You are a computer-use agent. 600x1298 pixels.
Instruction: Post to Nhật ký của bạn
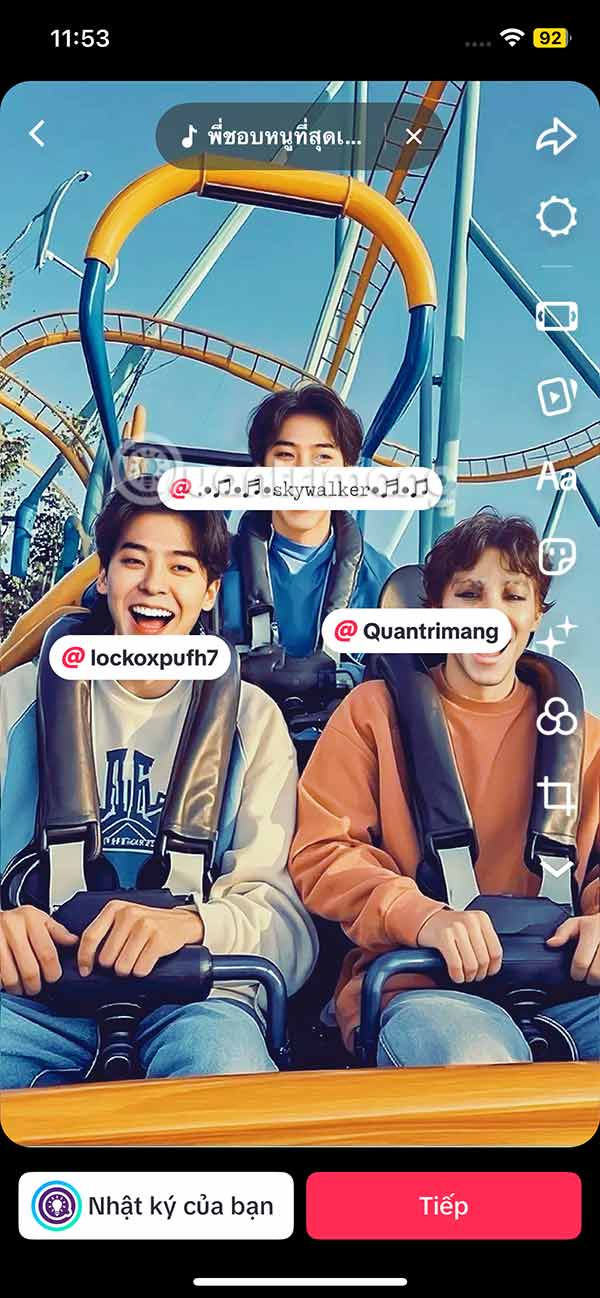156,1205
